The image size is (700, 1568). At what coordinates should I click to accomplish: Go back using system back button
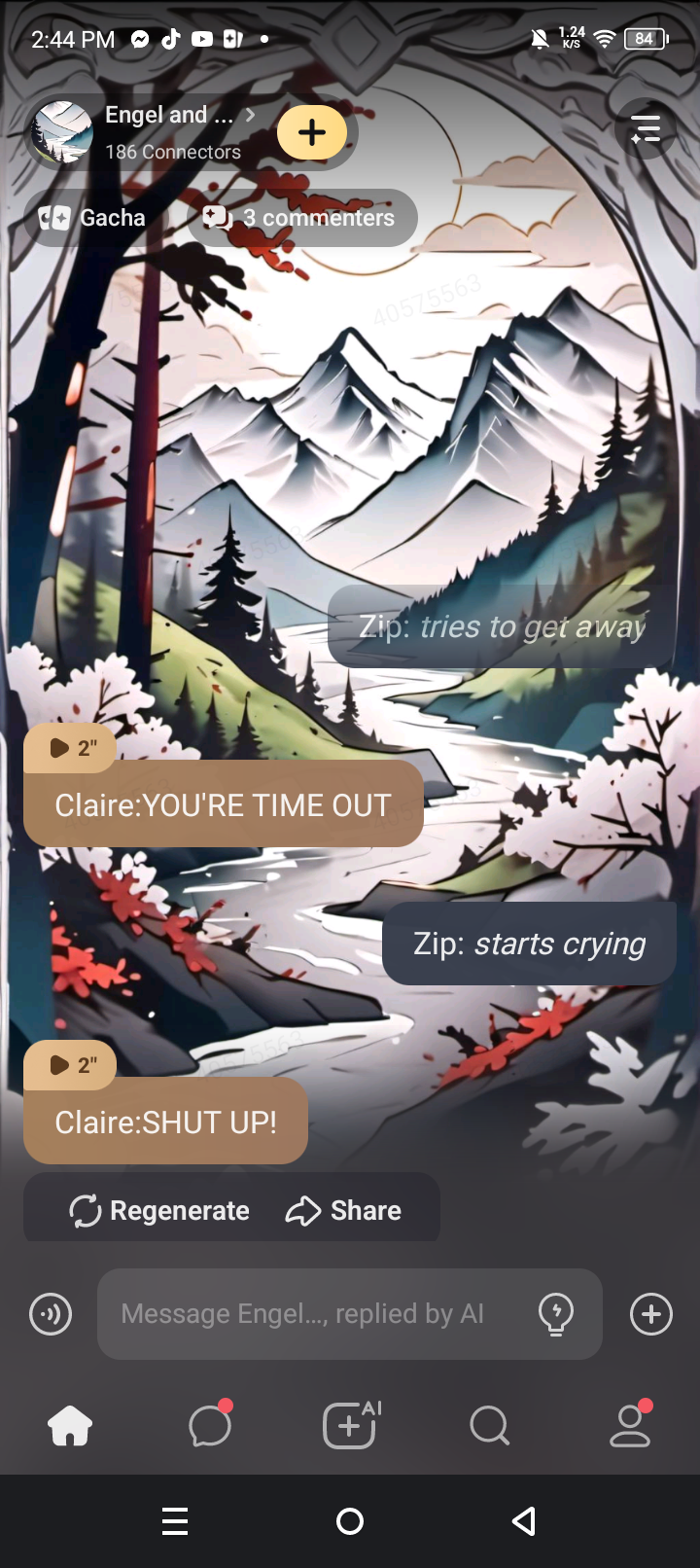tap(524, 1520)
